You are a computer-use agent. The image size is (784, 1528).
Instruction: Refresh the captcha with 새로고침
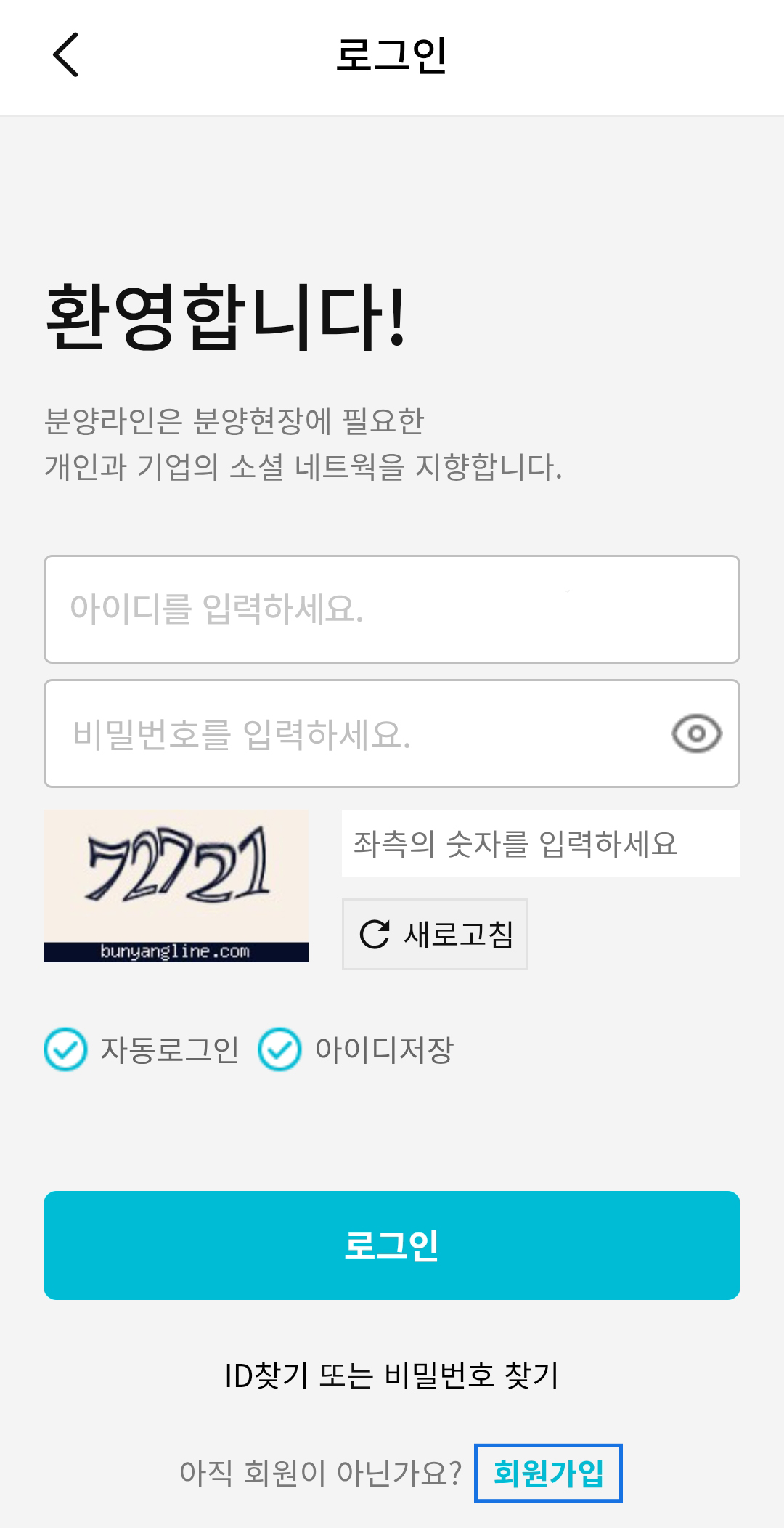[x=435, y=934]
